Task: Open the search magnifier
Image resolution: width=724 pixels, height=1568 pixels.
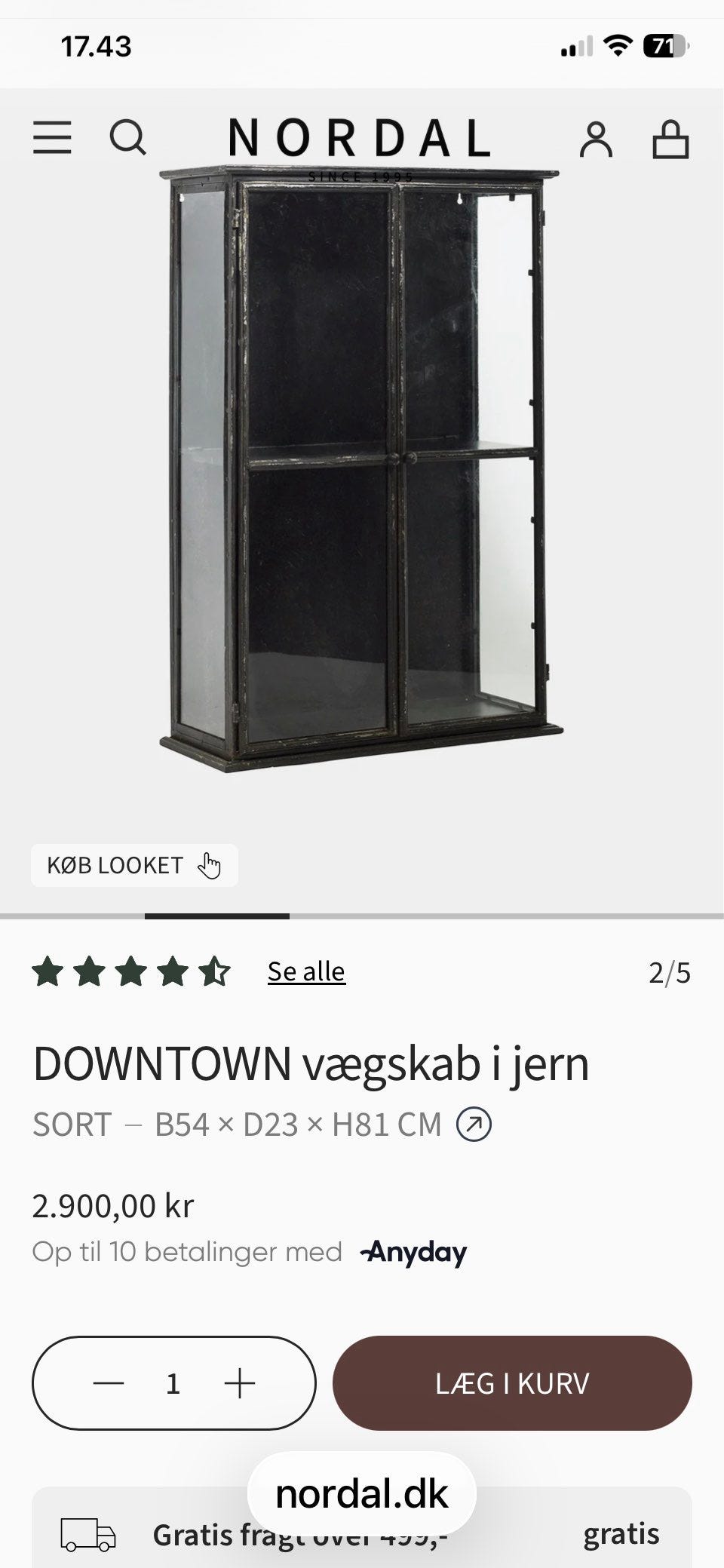Action: click(128, 138)
